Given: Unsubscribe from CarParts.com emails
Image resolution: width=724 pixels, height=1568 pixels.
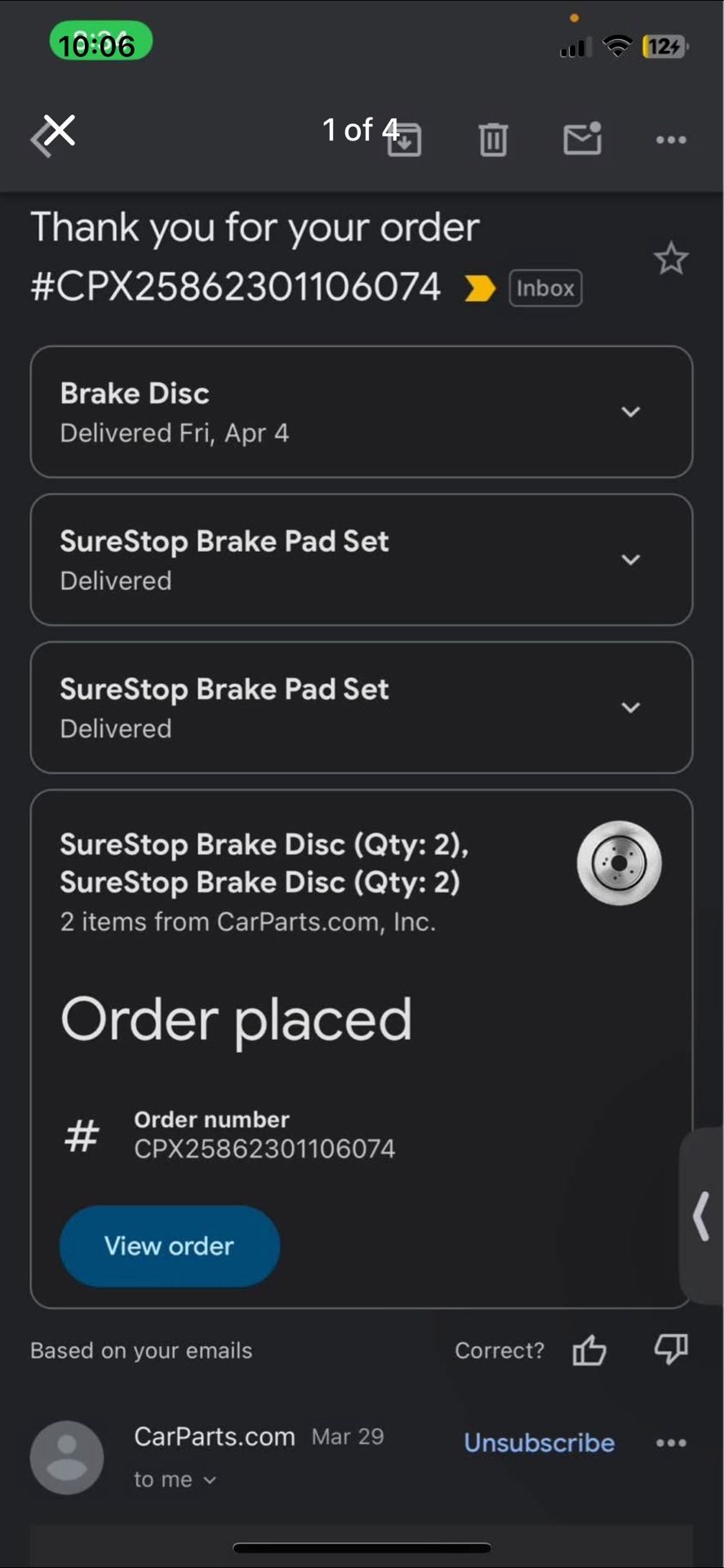Looking at the screenshot, I should 539,1443.
